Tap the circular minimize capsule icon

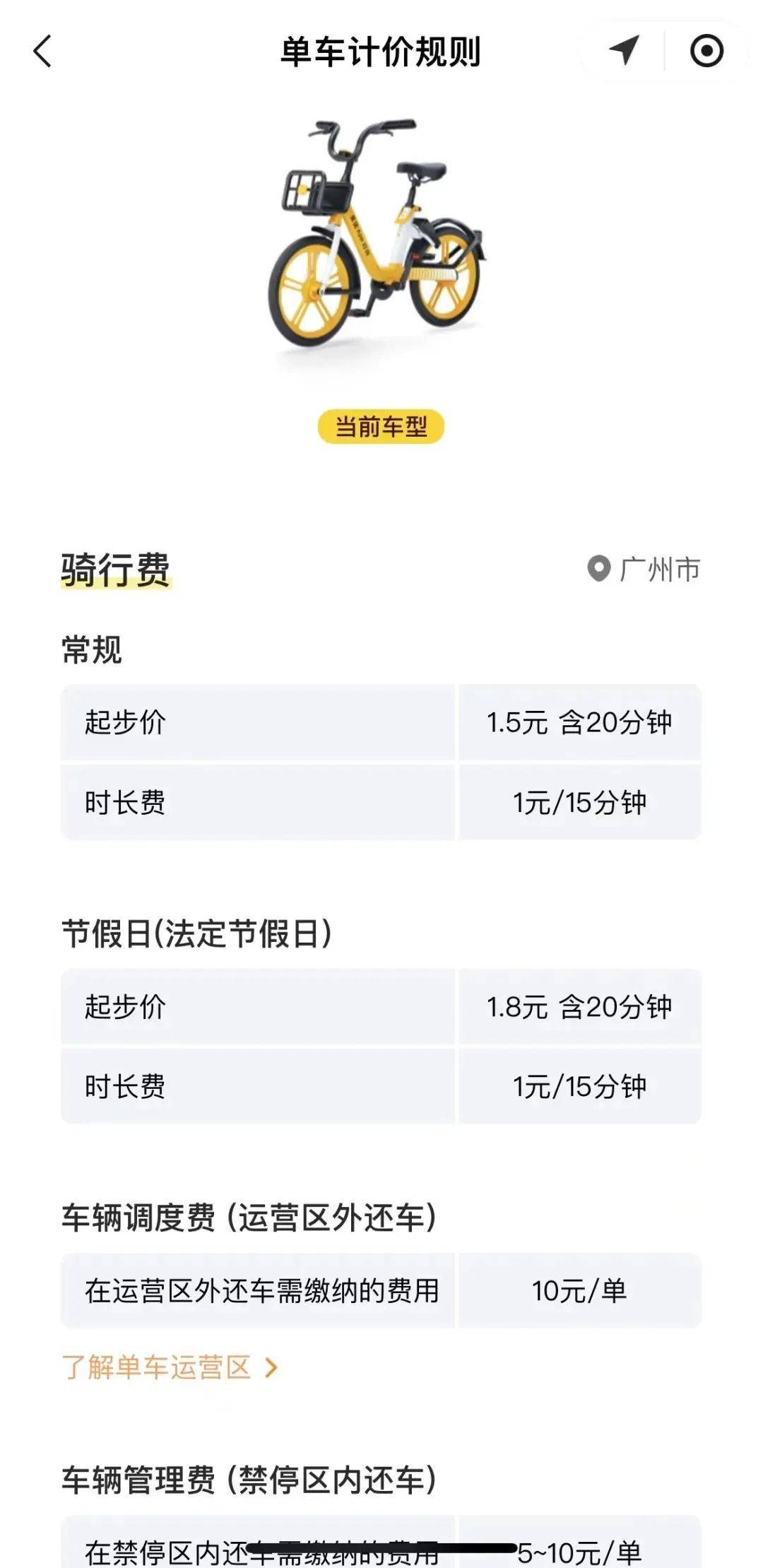[x=706, y=52]
